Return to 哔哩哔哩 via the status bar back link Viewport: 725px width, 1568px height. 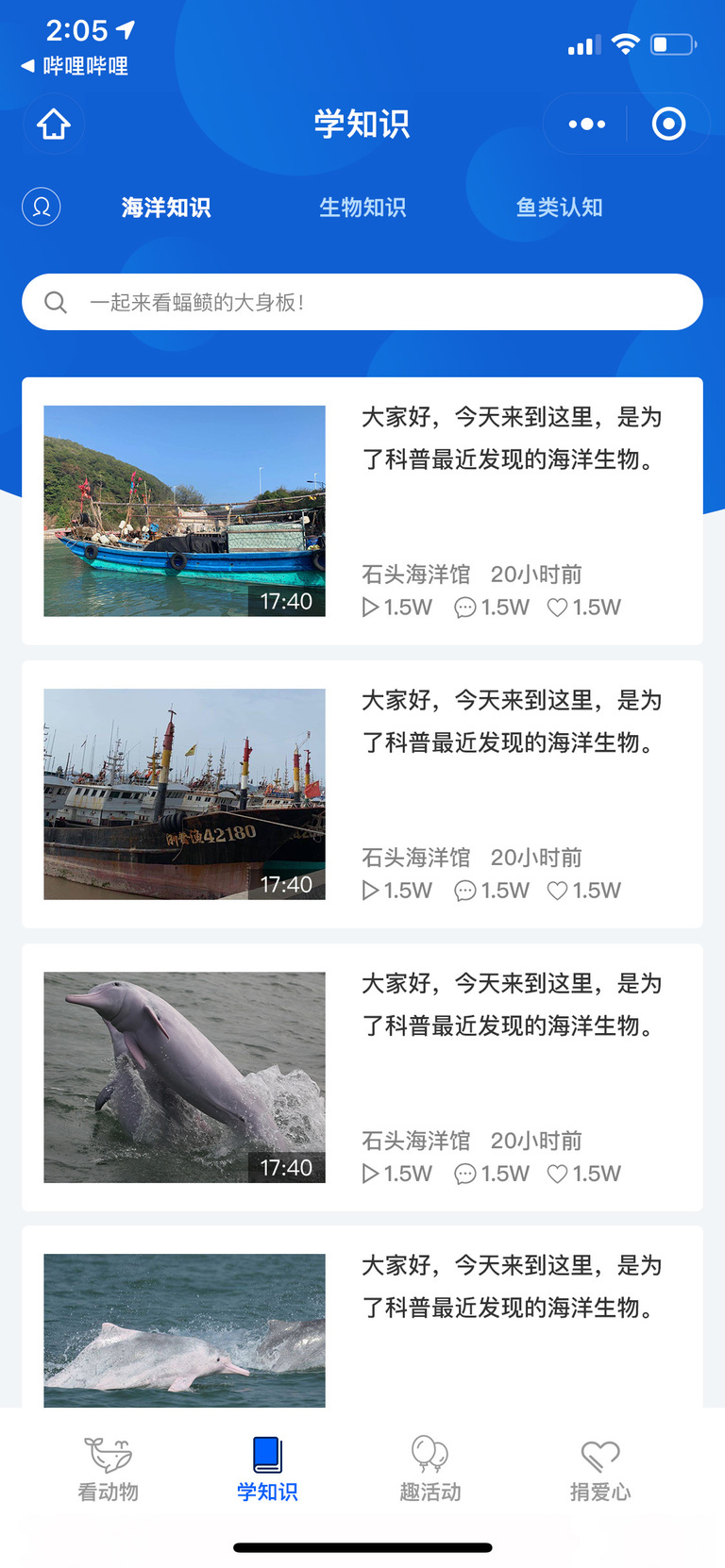pyautogui.click(x=76, y=66)
